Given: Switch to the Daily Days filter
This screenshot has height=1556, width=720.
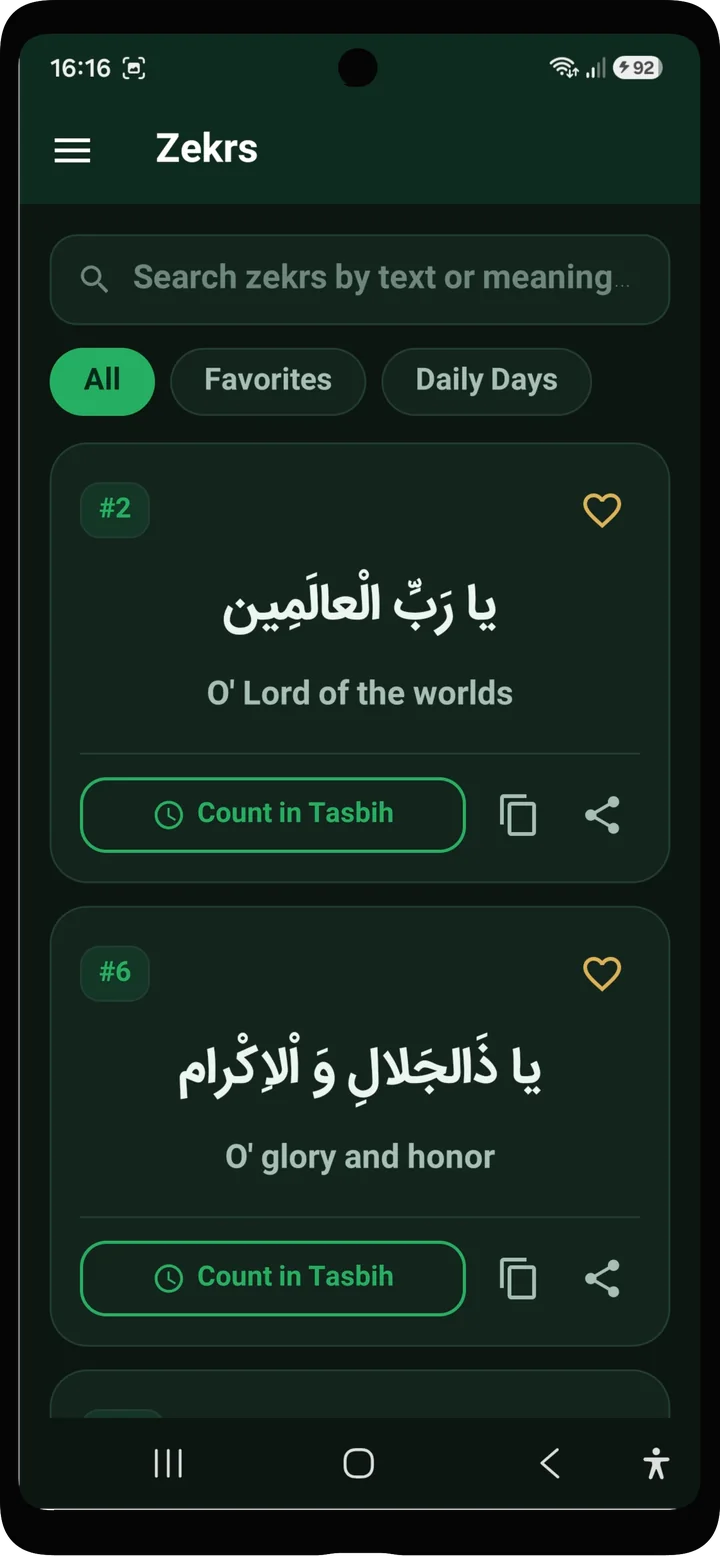Looking at the screenshot, I should click(486, 381).
